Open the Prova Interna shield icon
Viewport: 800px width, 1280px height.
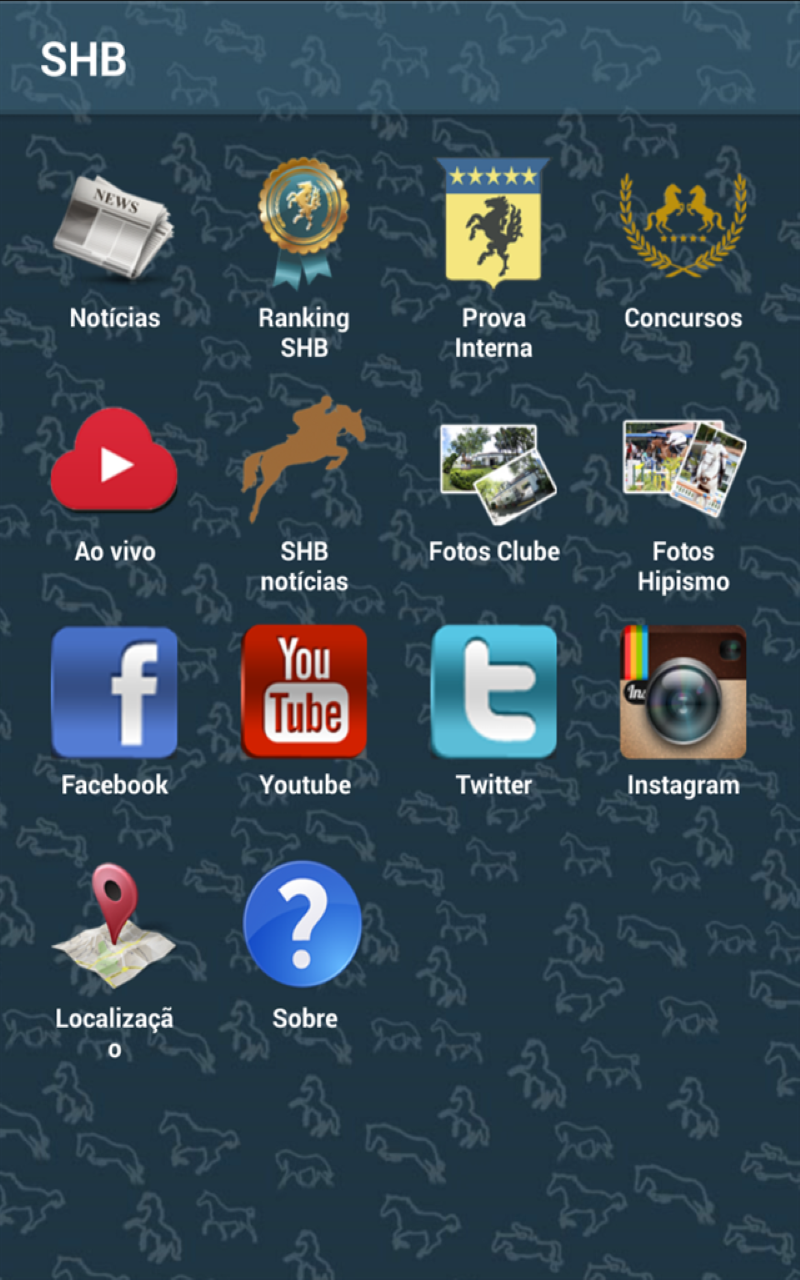tap(493, 220)
